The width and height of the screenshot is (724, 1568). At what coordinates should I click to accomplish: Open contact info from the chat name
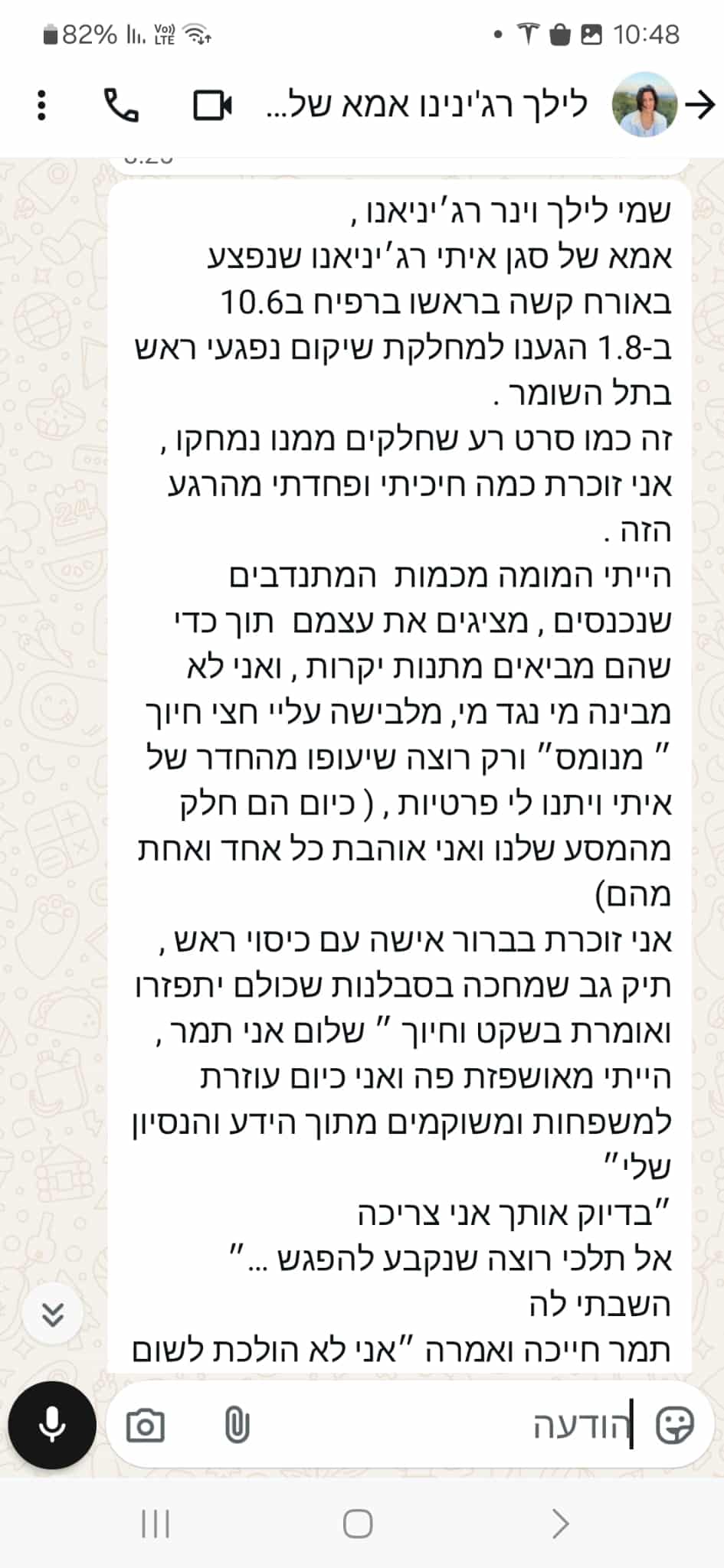tap(426, 106)
